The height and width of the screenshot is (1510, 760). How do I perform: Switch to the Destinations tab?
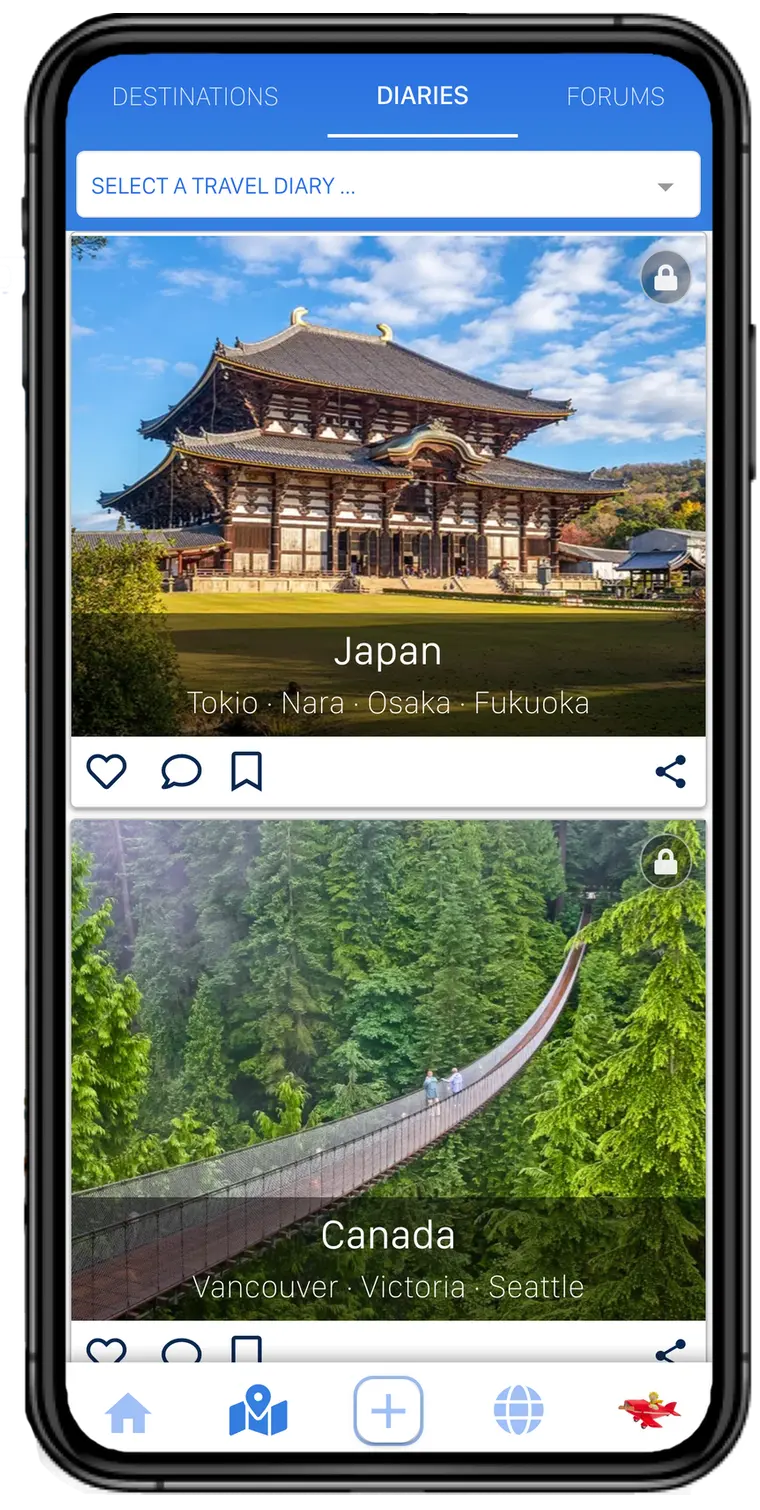click(195, 97)
